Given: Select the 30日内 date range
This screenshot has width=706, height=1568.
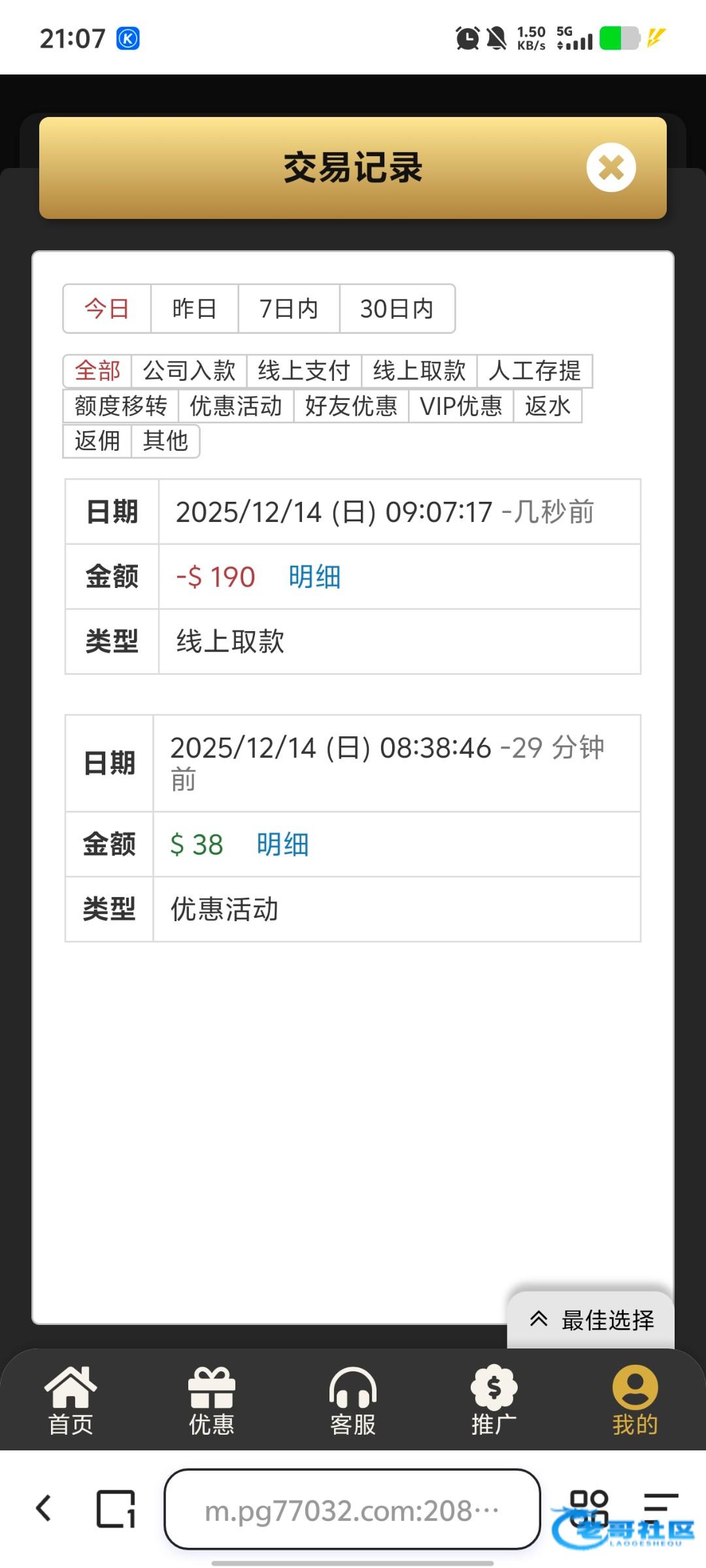Looking at the screenshot, I should coord(397,308).
